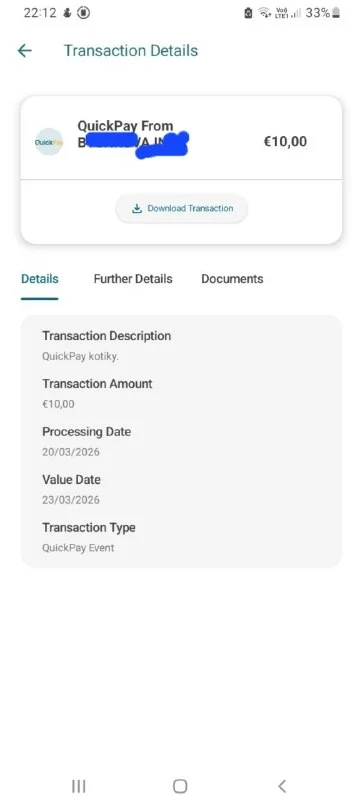Download Transaction receipt

(182, 209)
